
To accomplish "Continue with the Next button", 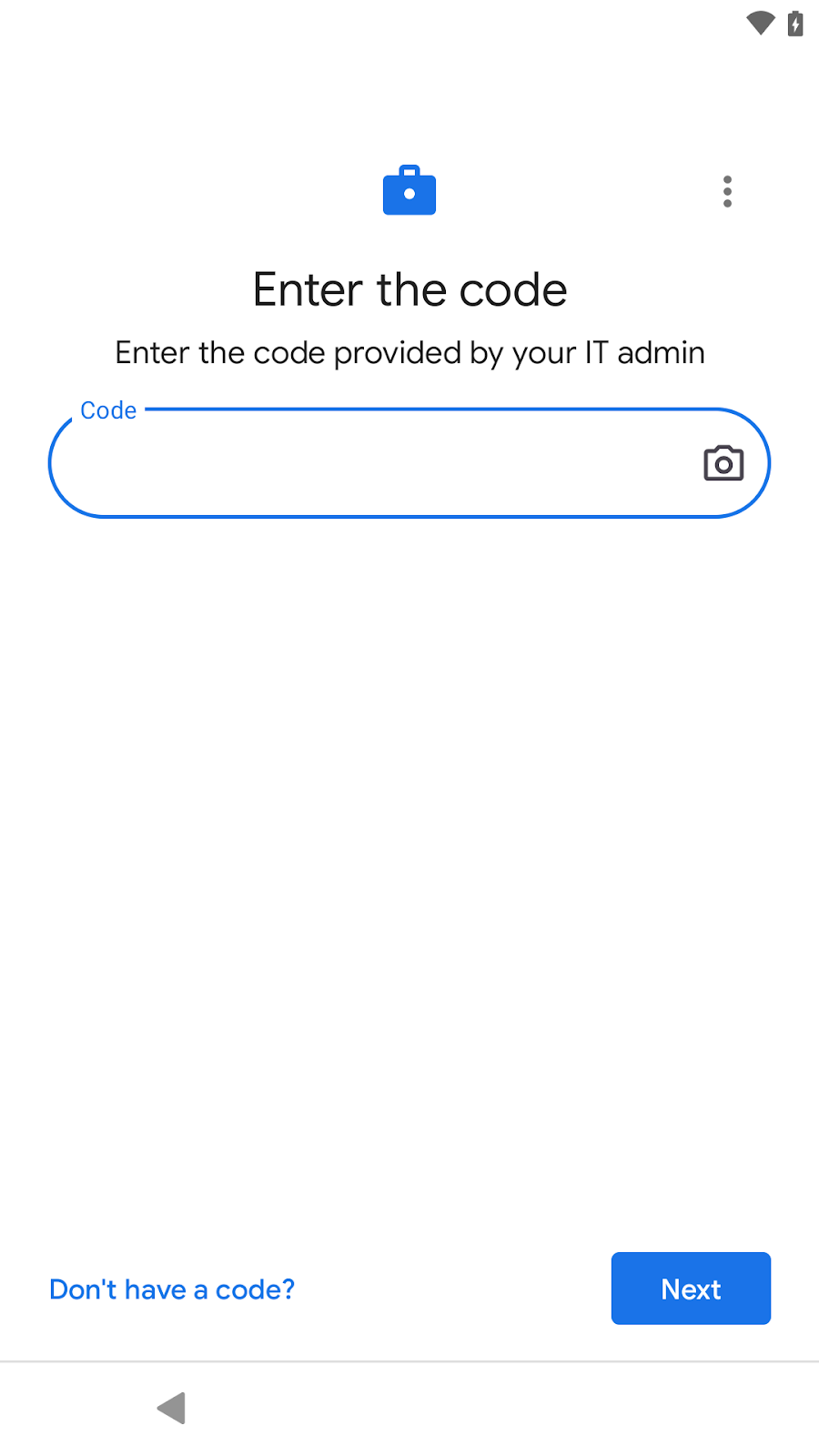I will tap(691, 1289).
